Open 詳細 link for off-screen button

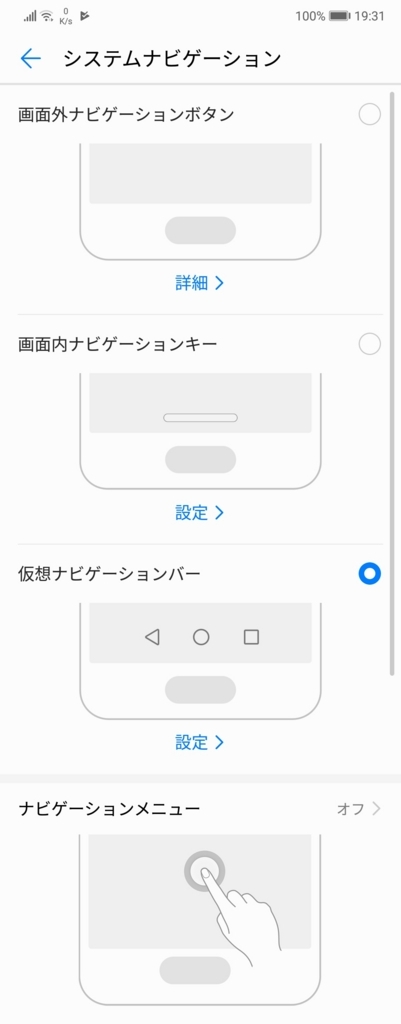pos(200,283)
